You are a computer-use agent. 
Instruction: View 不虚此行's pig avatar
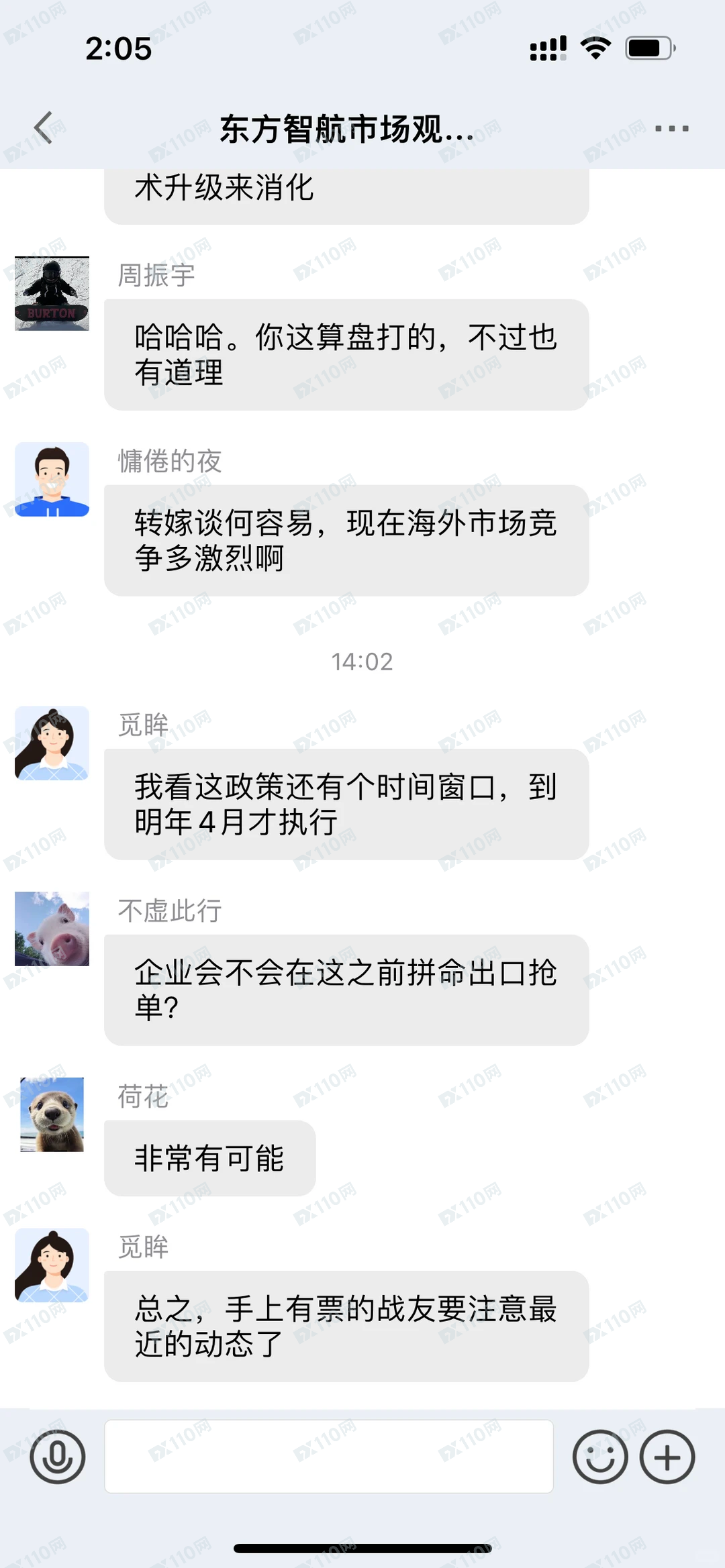[x=52, y=929]
